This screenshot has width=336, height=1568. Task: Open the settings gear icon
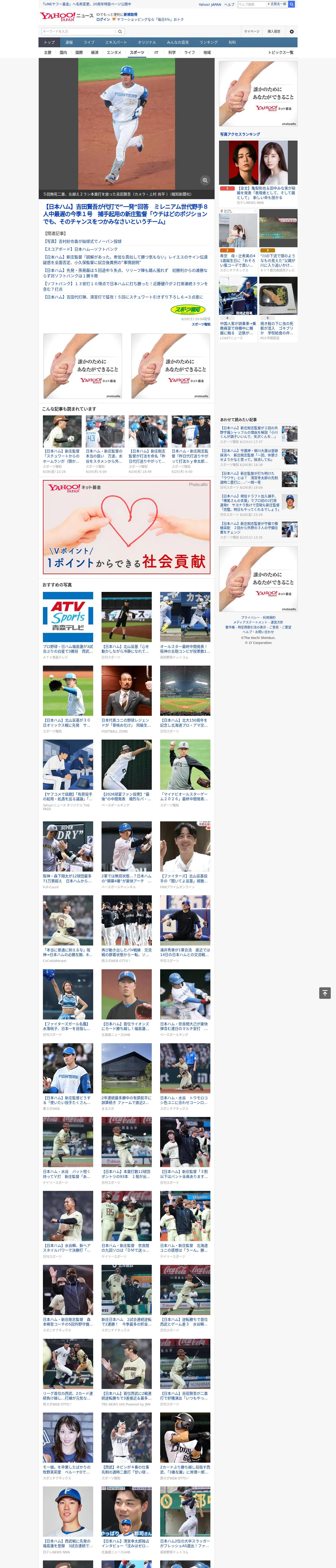tap(292, 32)
